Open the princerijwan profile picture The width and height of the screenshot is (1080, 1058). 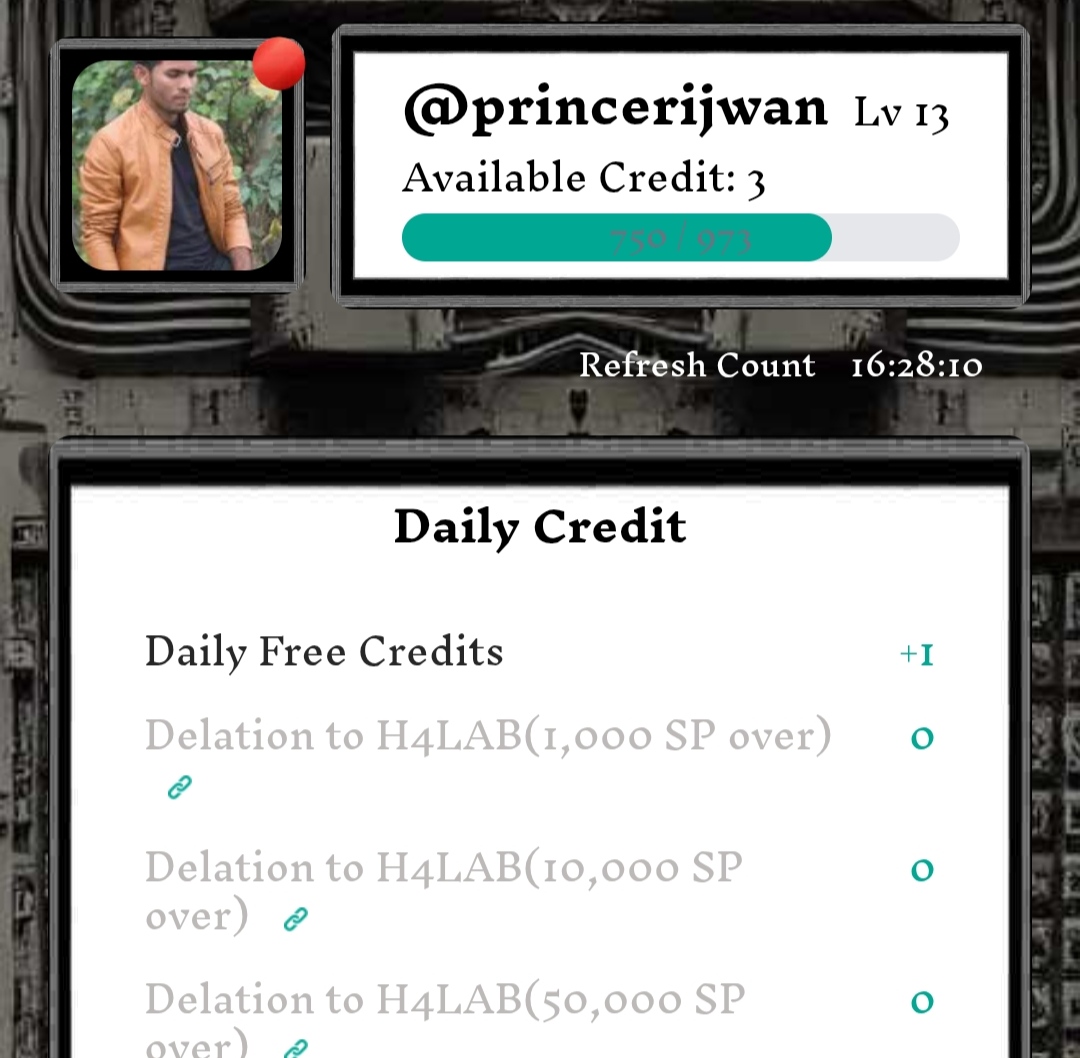click(177, 165)
